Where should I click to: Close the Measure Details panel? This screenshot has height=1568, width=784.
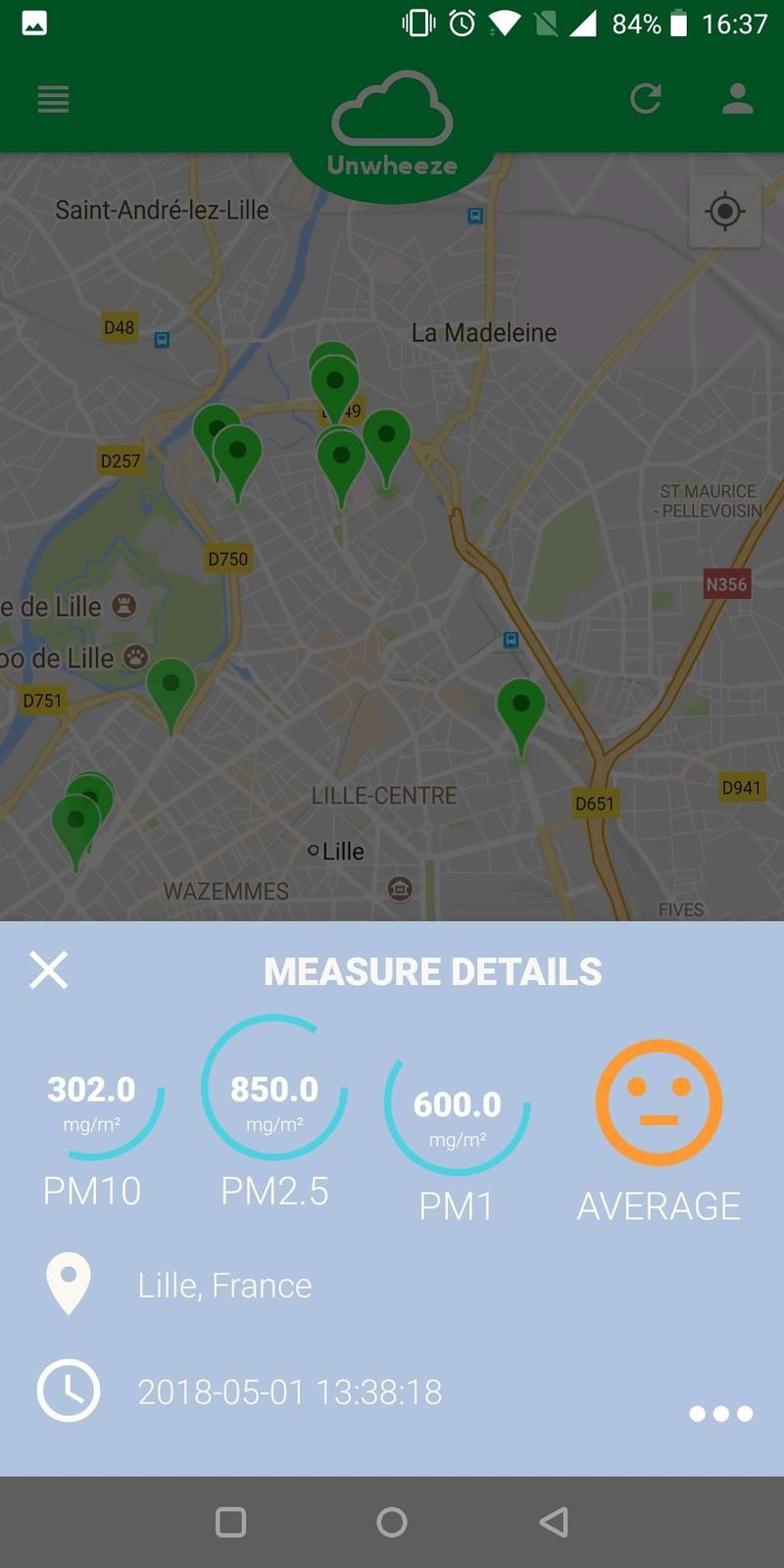point(49,970)
